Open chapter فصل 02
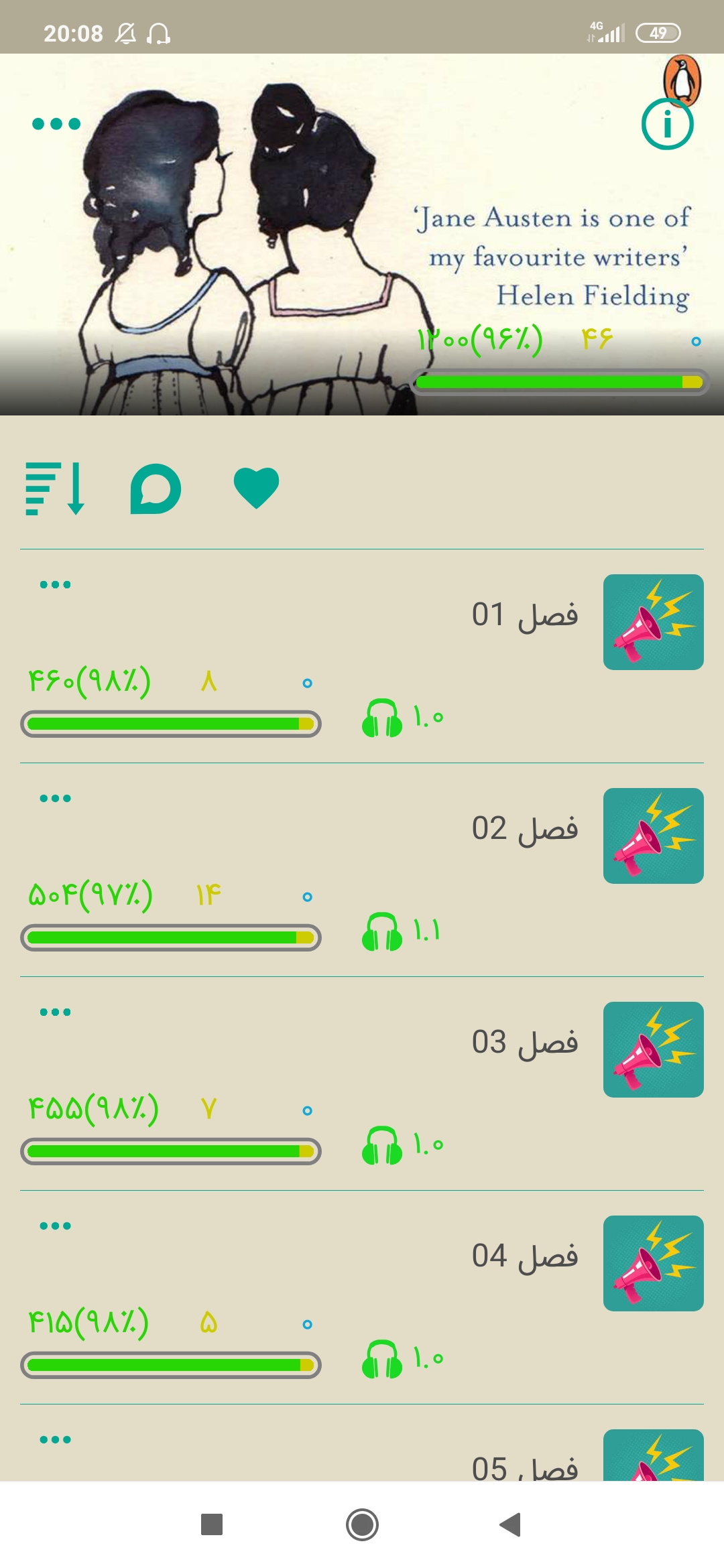The height and width of the screenshot is (1568, 724). 525,829
